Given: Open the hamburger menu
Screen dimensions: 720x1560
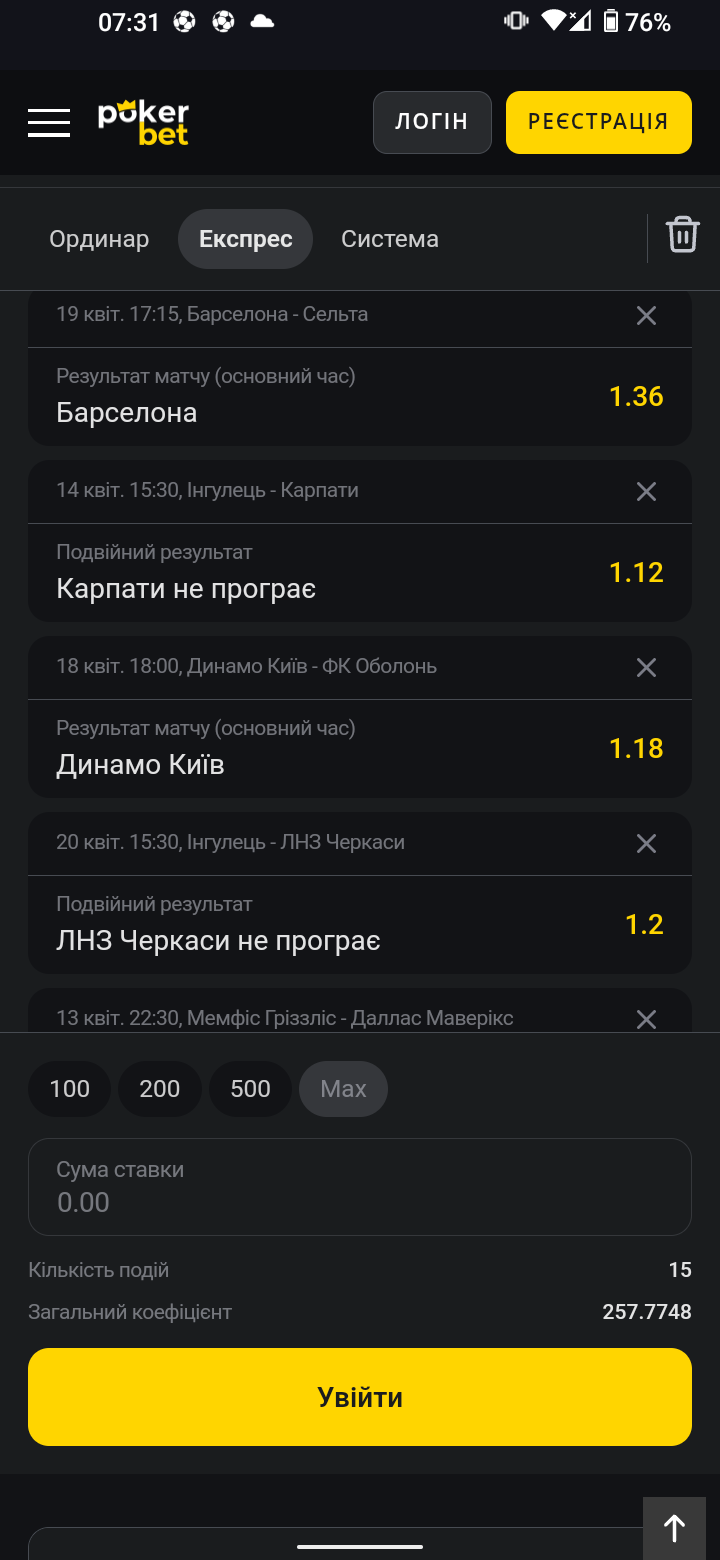Looking at the screenshot, I should 49,122.
